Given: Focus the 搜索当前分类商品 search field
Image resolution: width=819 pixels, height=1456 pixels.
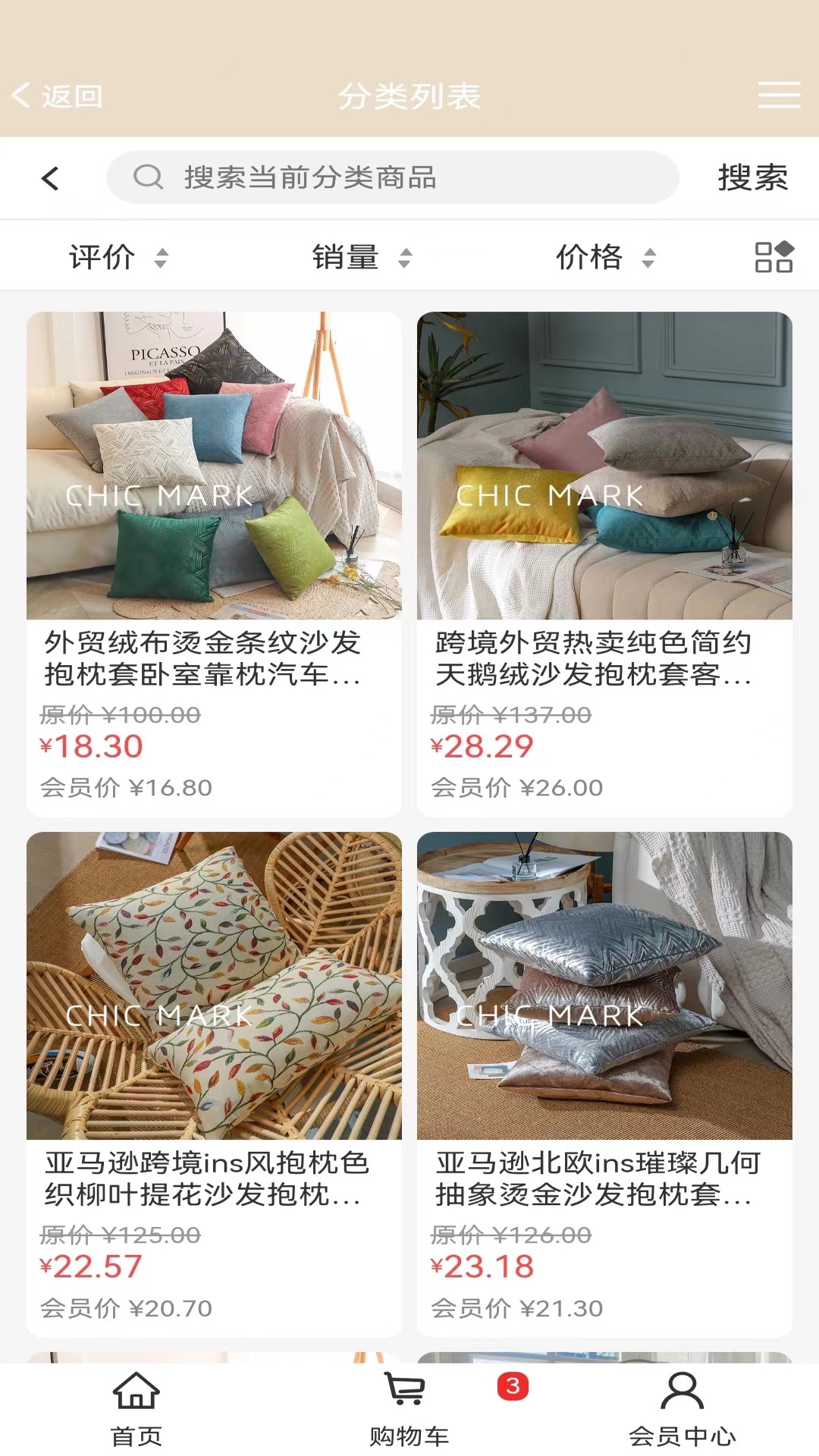Looking at the screenshot, I should point(393,177).
